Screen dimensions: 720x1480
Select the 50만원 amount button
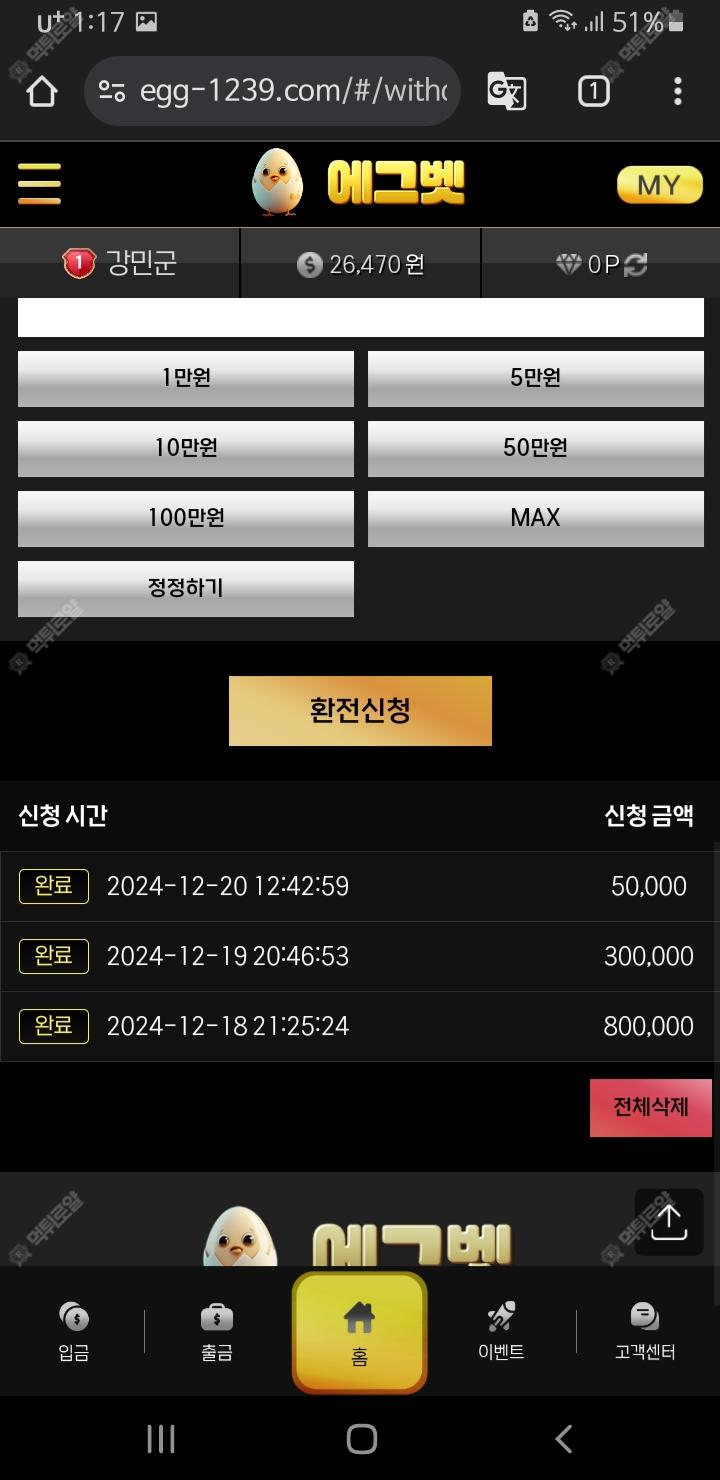tap(535, 448)
